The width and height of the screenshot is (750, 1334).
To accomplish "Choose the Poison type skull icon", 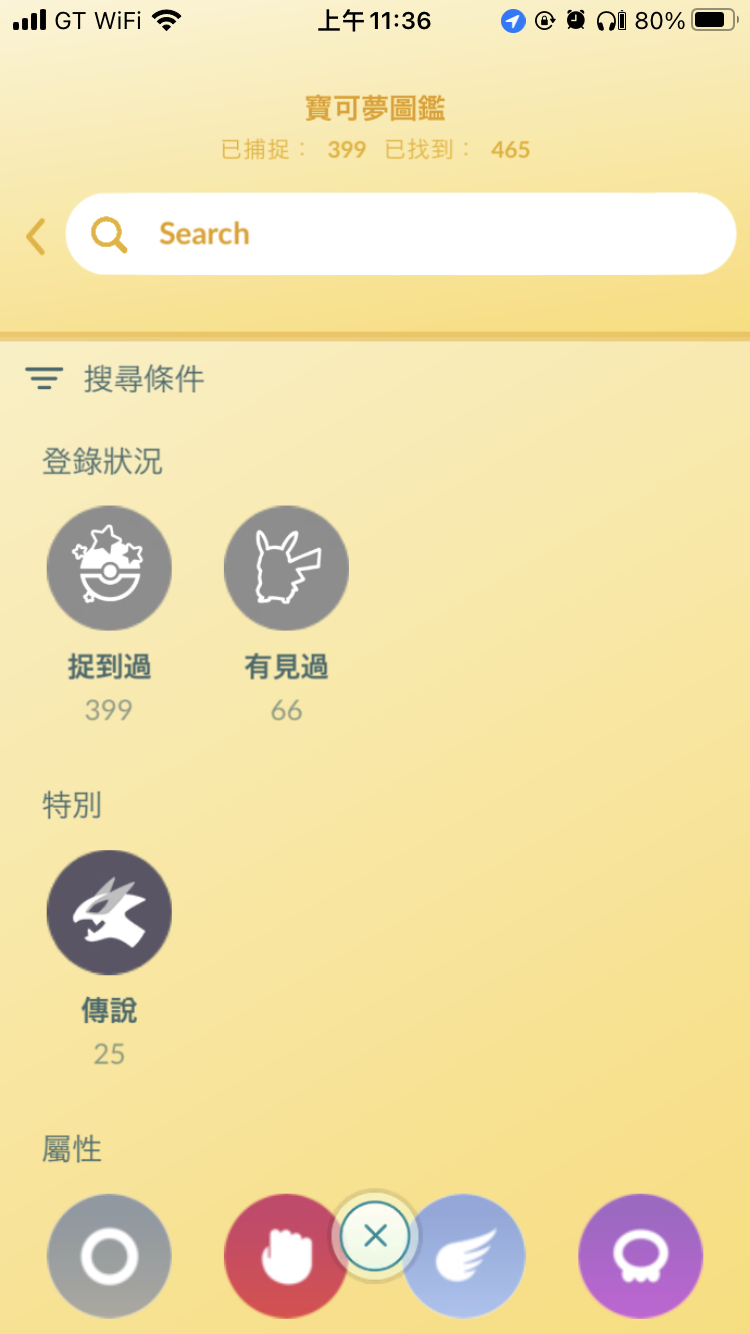I will 640,1256.
